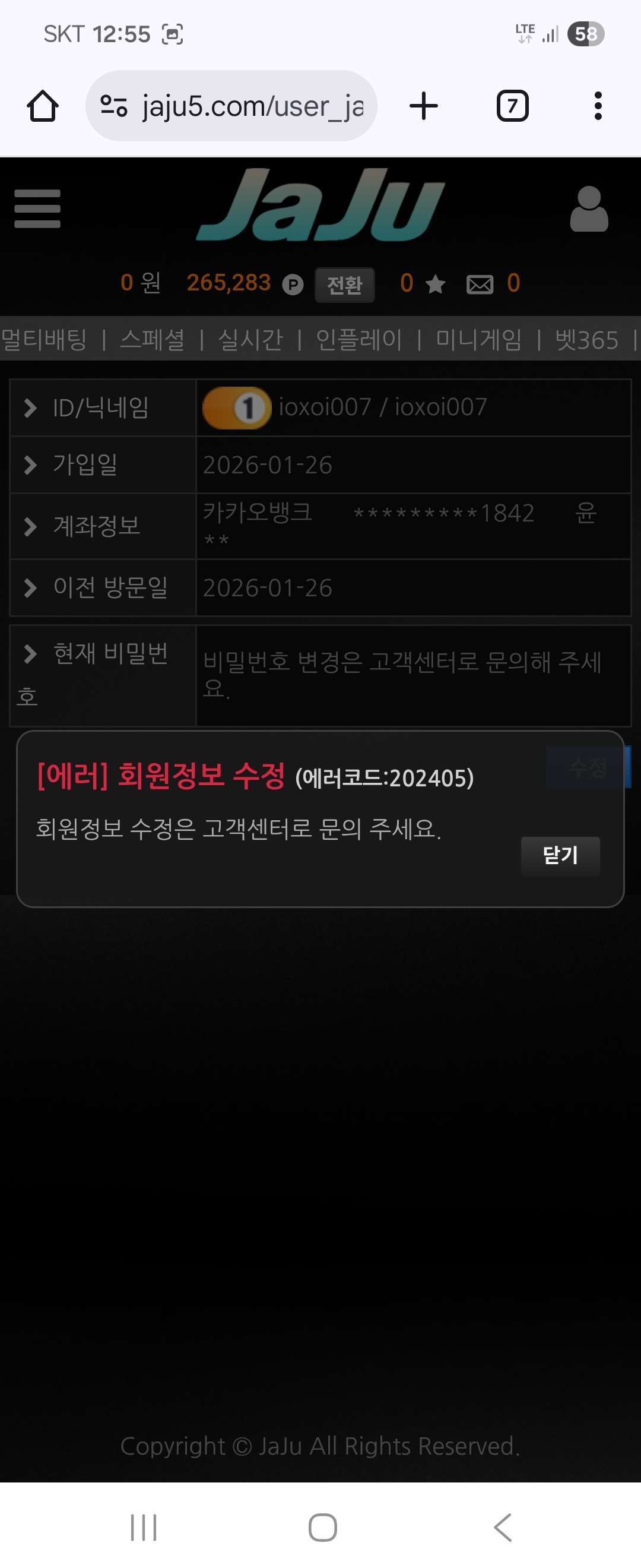The height and width of the screenshot is (1568, 641).
Task: Go back with system back button
Action: click(502, 1526)
